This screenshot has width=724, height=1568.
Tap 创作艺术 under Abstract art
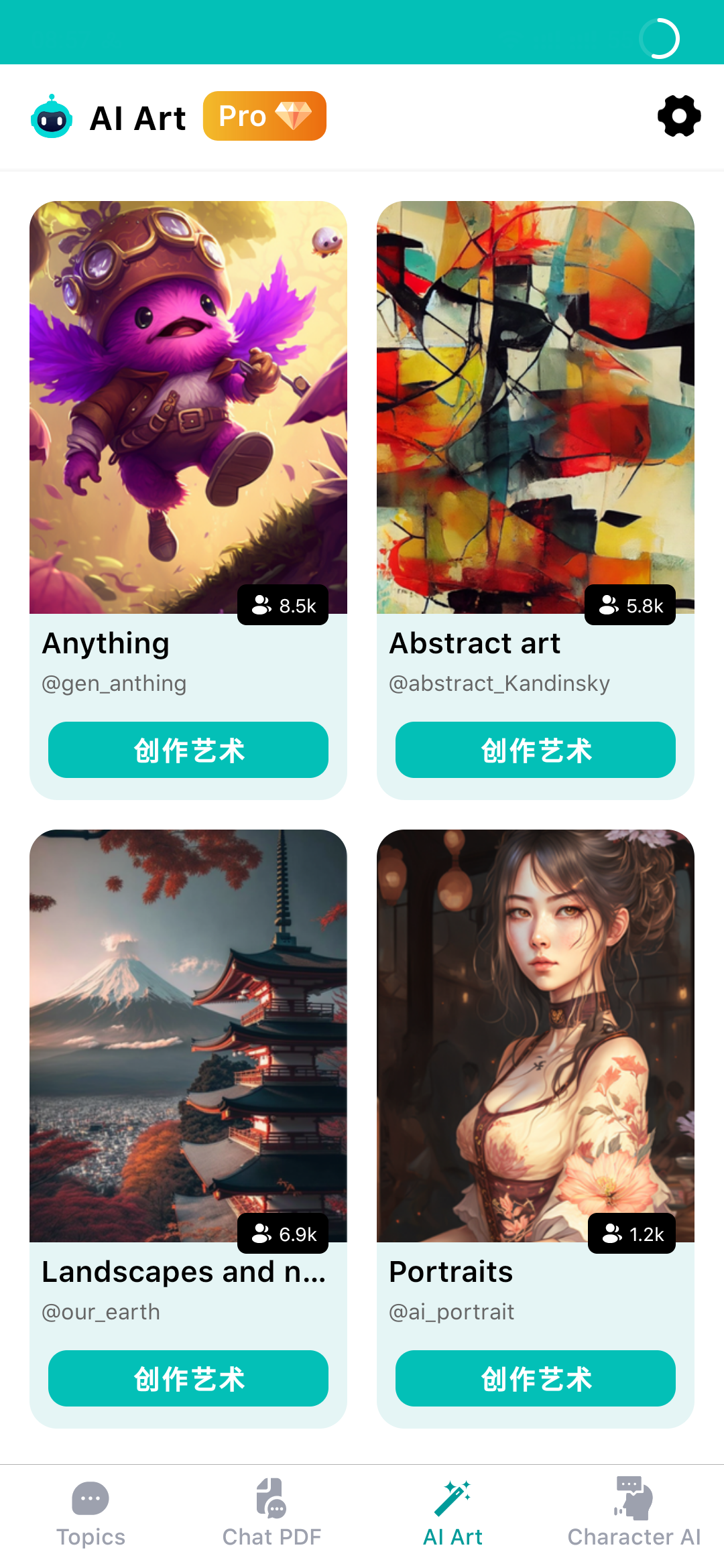pyautogui.click(x=535, y=750)
